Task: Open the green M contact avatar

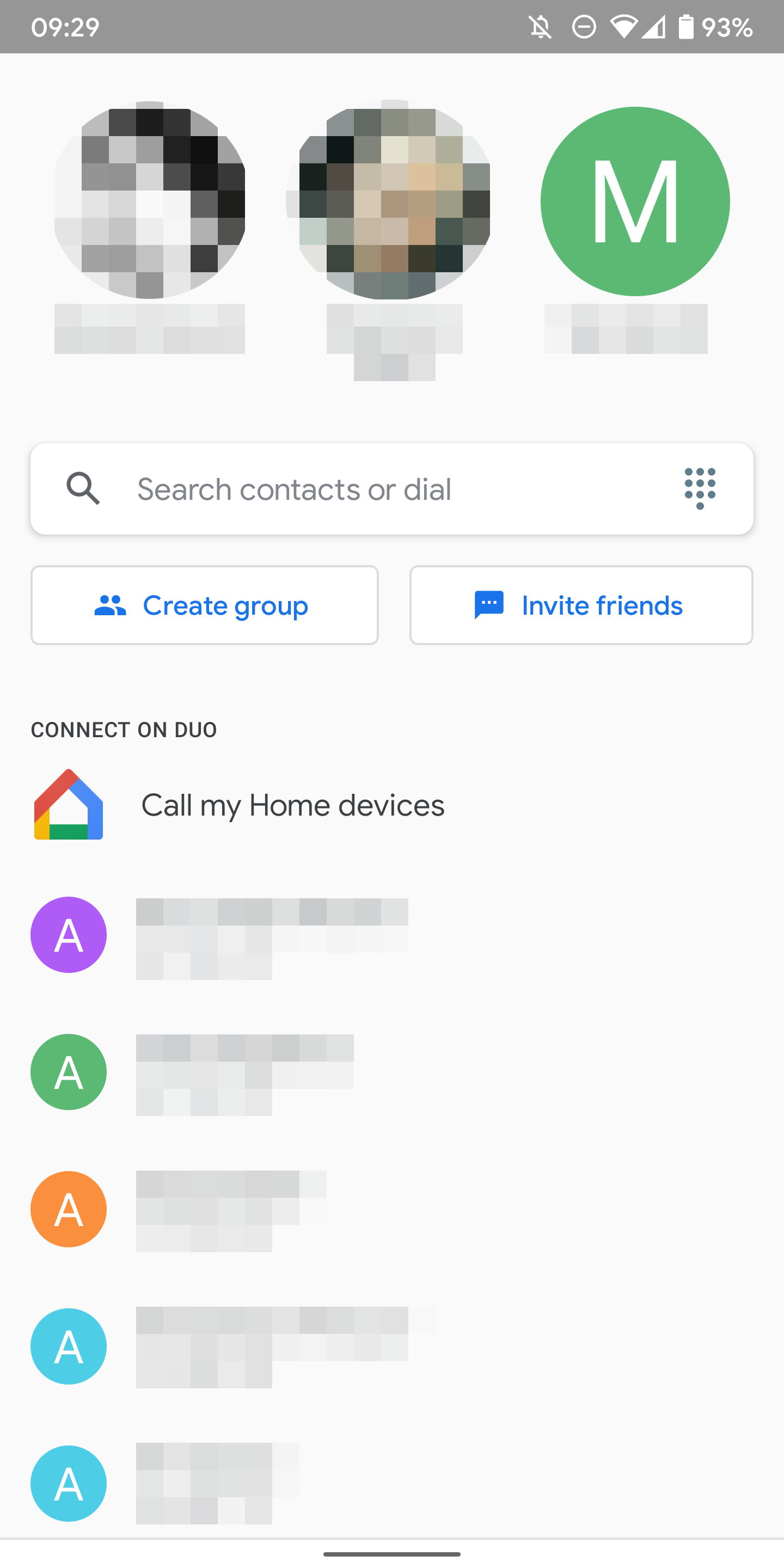Action: click(634, 200)
